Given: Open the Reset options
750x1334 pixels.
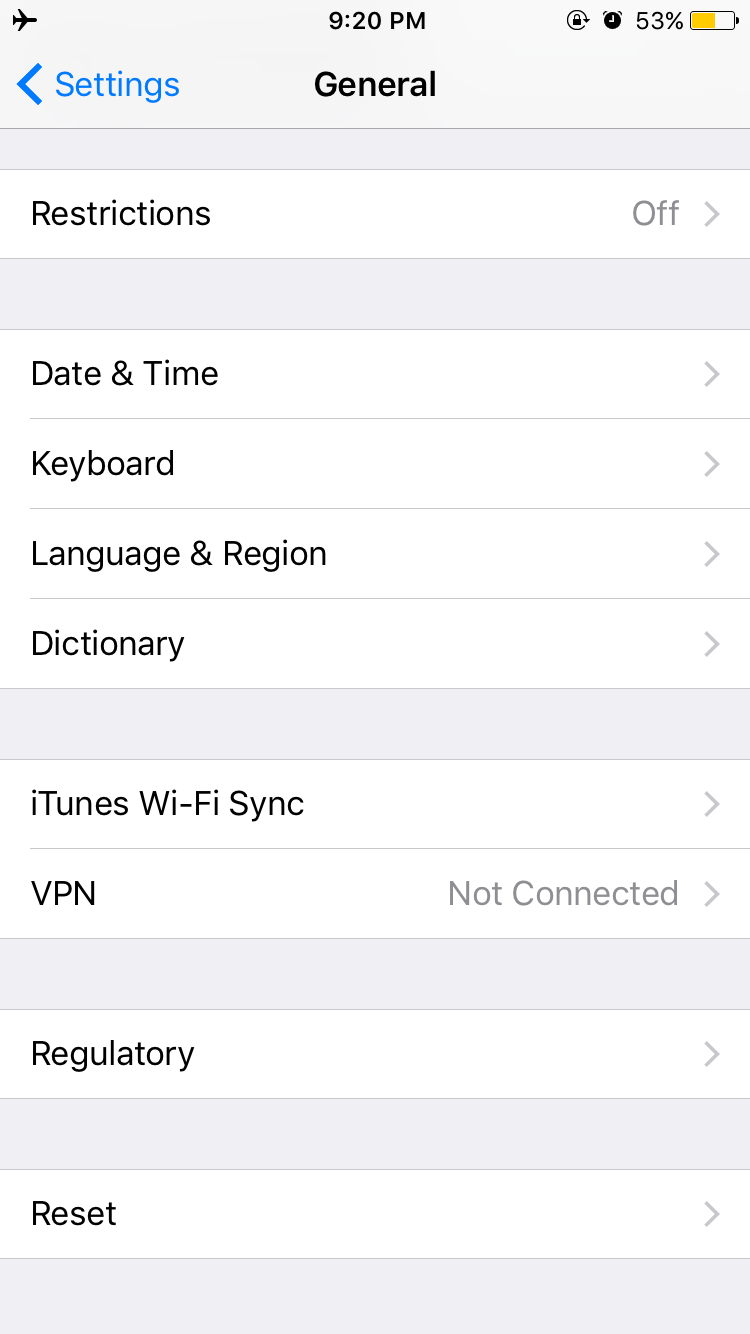Looking at the screenshot, I should click(x=375, y=1214).
